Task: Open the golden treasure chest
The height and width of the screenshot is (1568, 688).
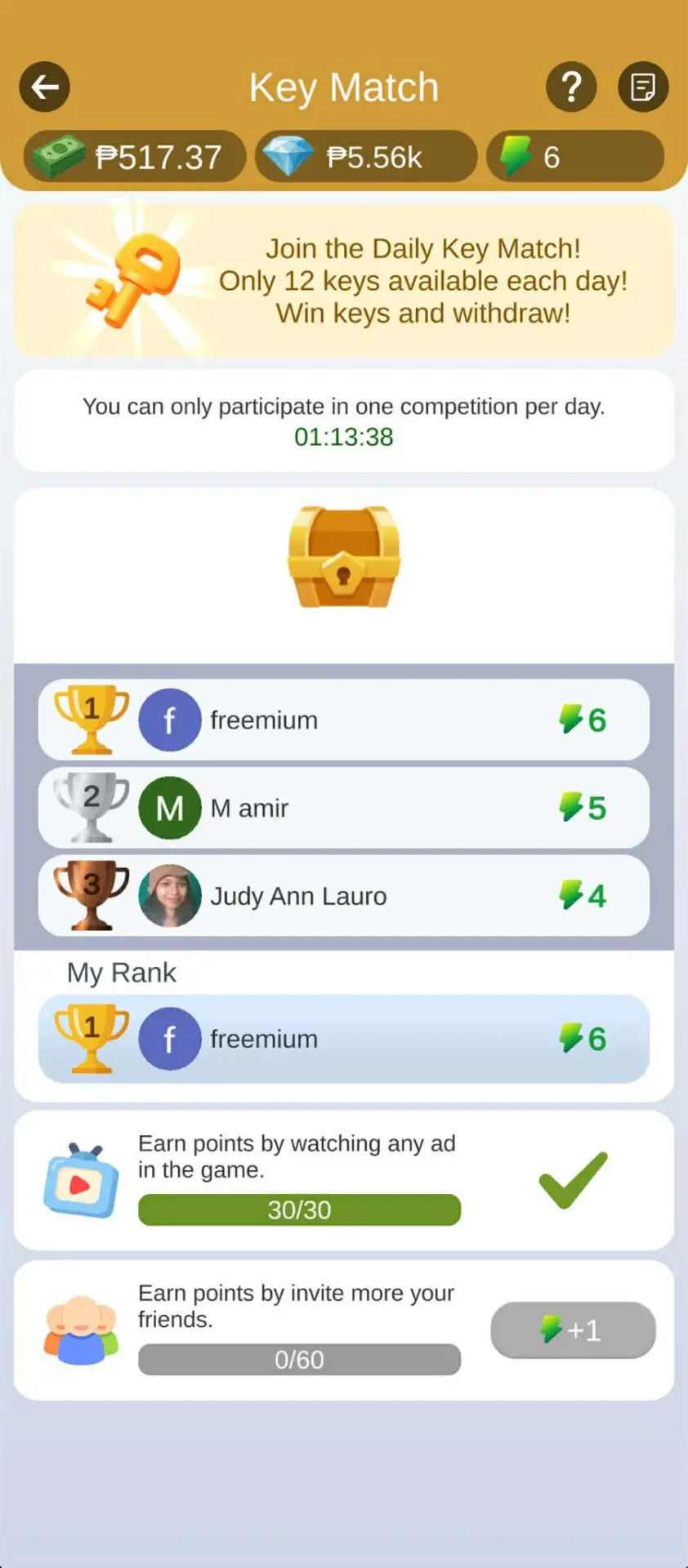Action: (x=344, y=557)
